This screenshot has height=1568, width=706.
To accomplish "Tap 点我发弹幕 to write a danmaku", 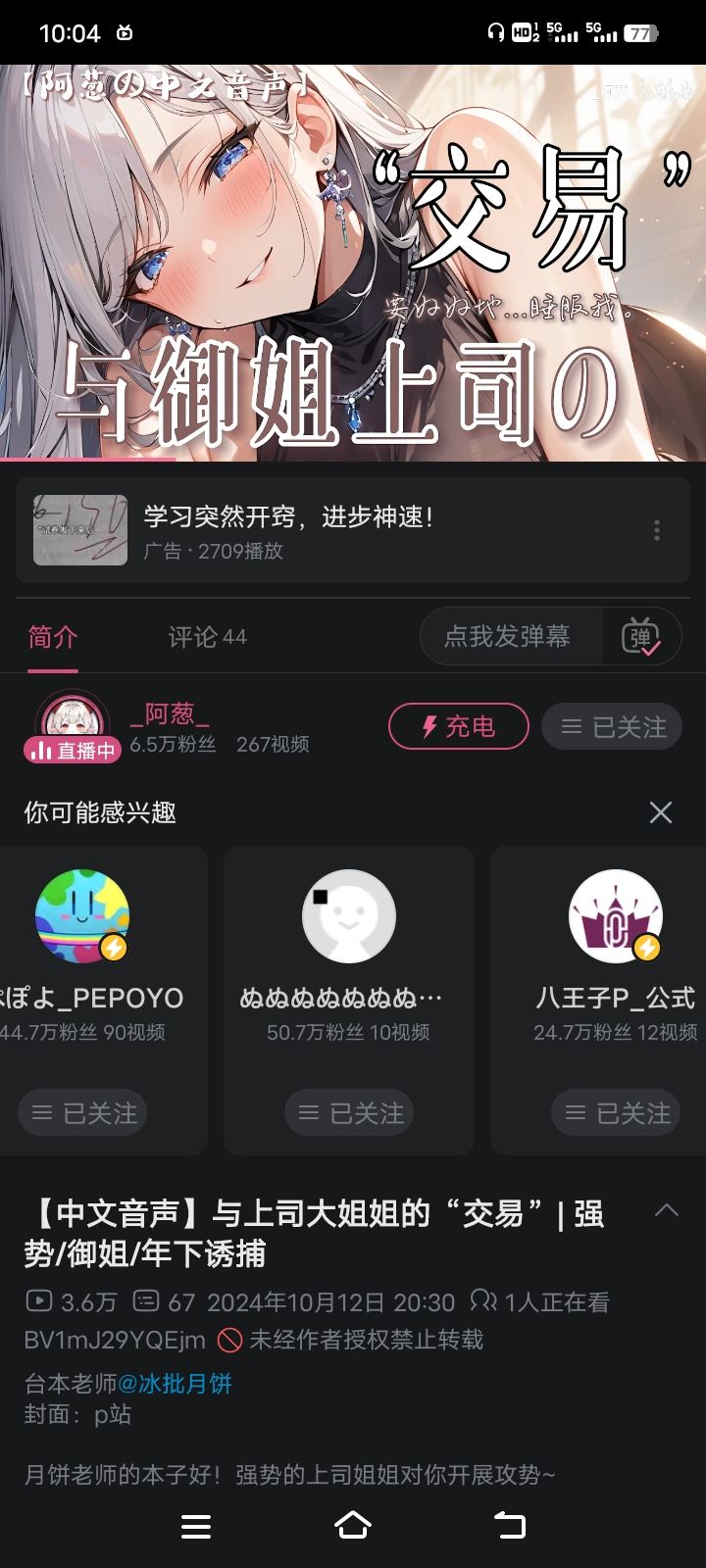I will 507,637.
